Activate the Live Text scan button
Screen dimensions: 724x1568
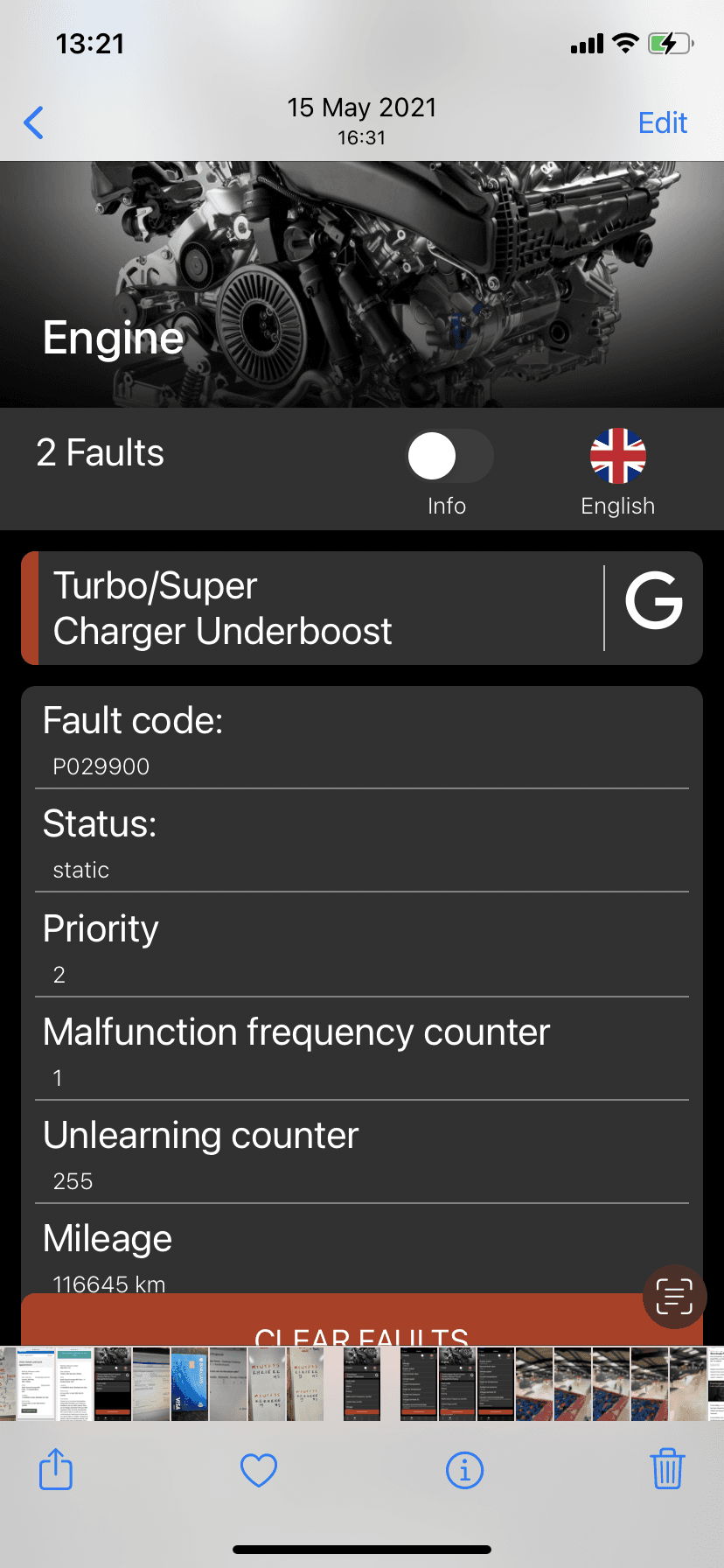(674, 1296)
